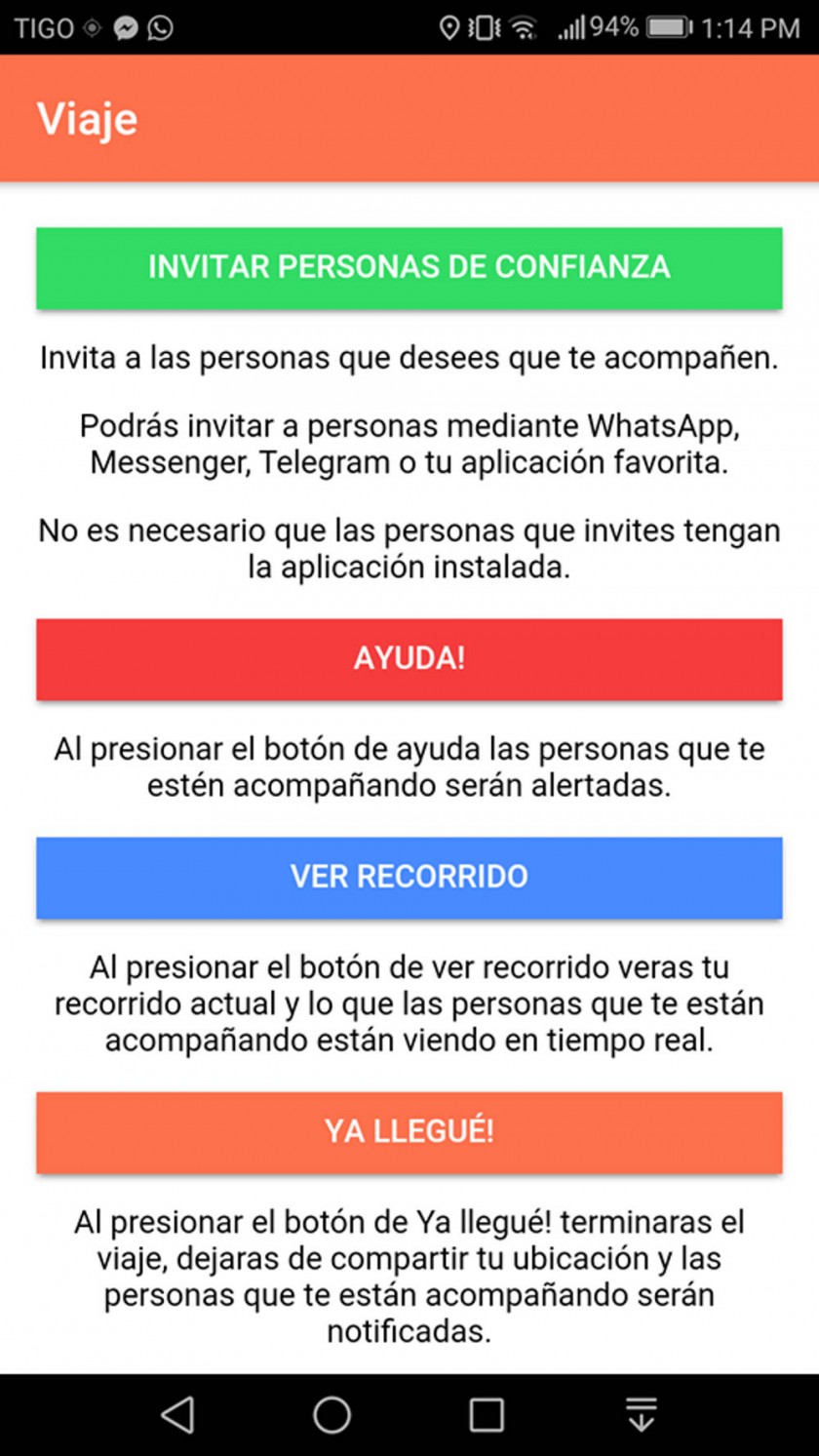Image resolution: width=819 pixels, height=1456 pixels.
Task: Return to the system home screen
Action: coord(331,1414)
